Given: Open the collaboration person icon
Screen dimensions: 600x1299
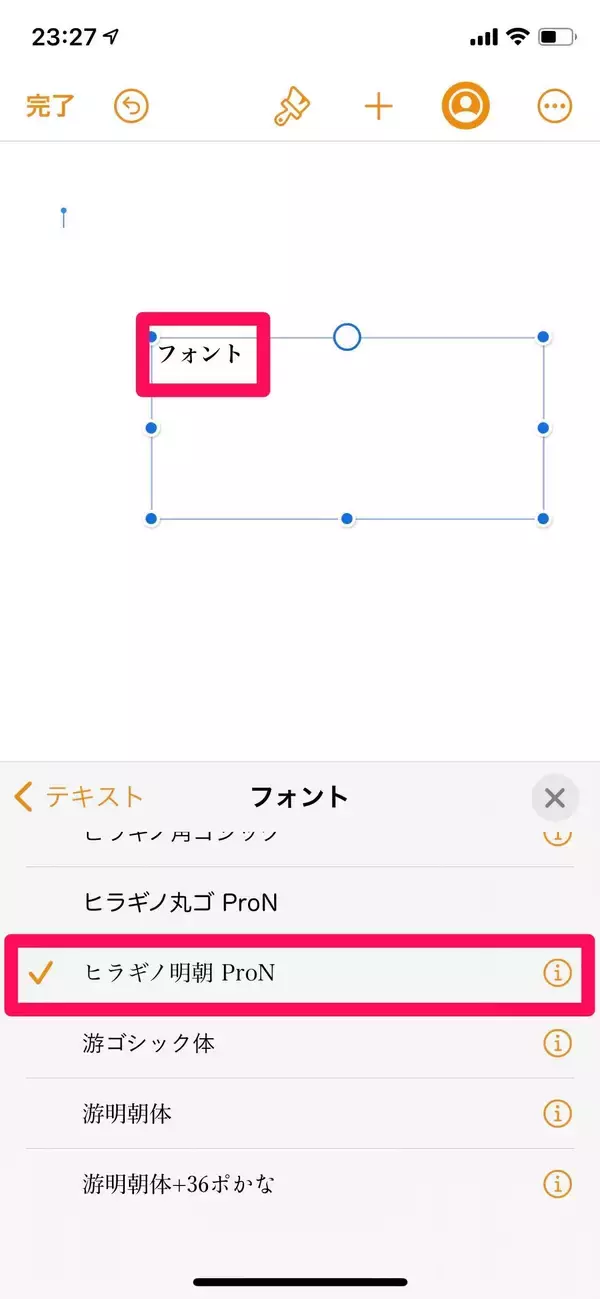Looking at the screenshot, I should (466, 106).
